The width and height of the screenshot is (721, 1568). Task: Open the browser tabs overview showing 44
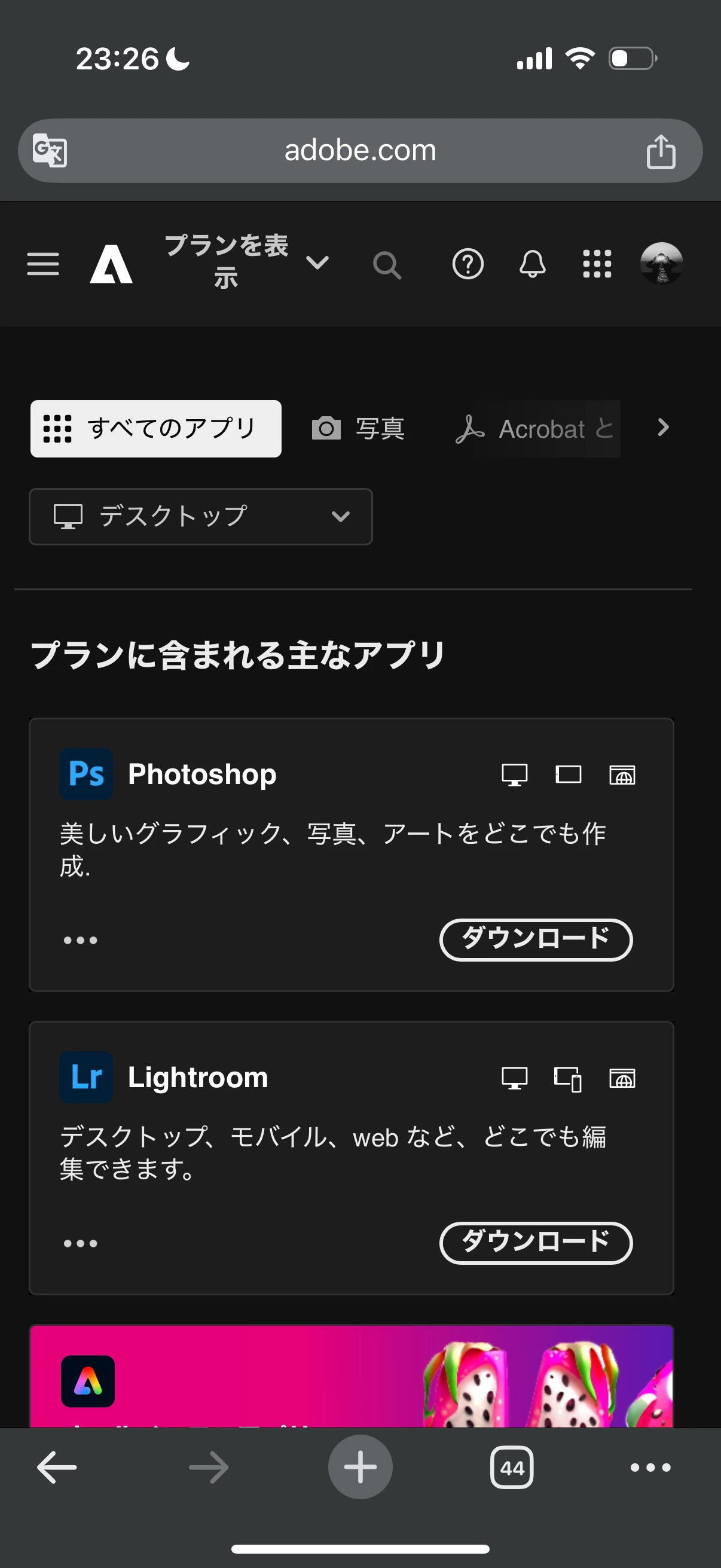point(512,1468)
